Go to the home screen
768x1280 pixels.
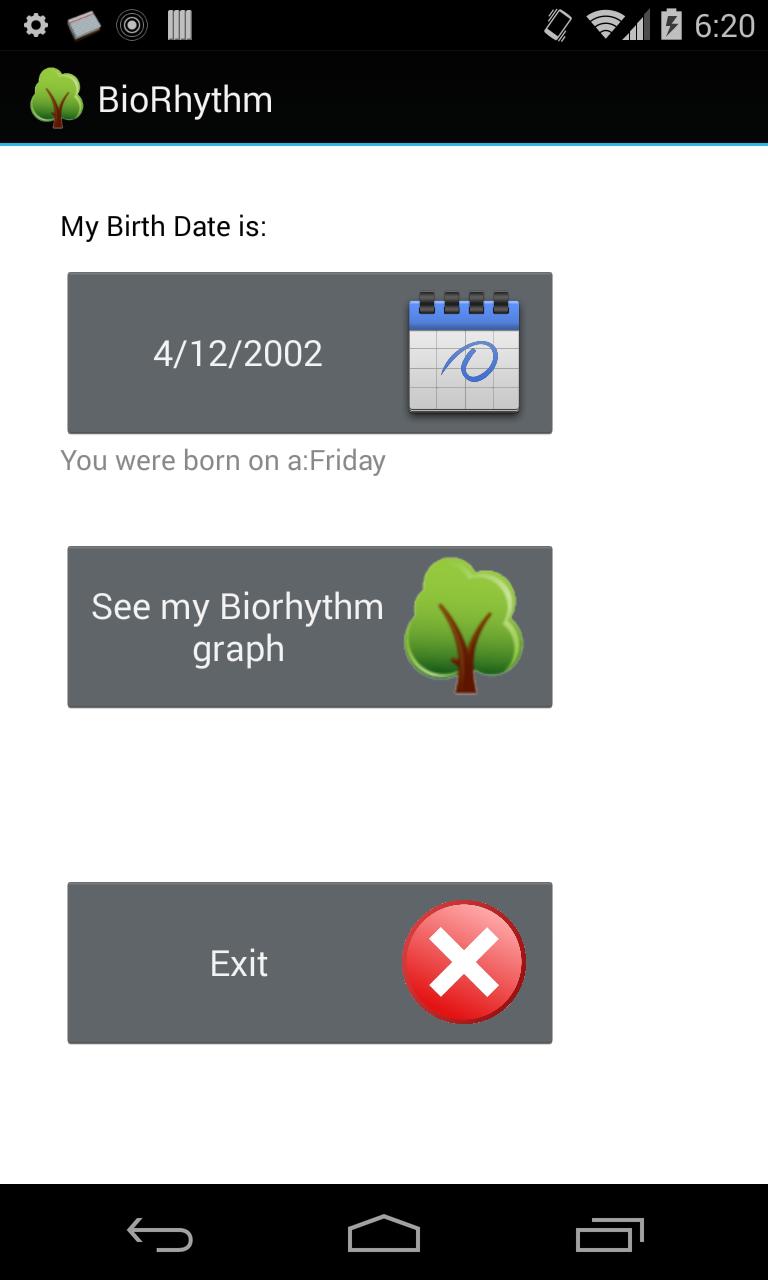tap(384, 1234)
